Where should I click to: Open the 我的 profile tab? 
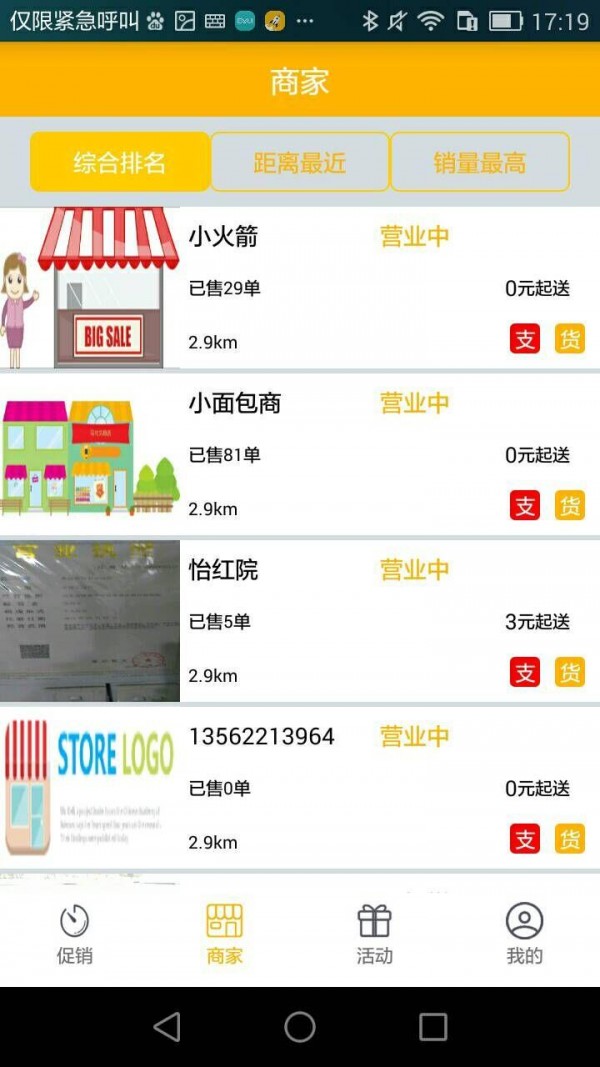[524, 934]
